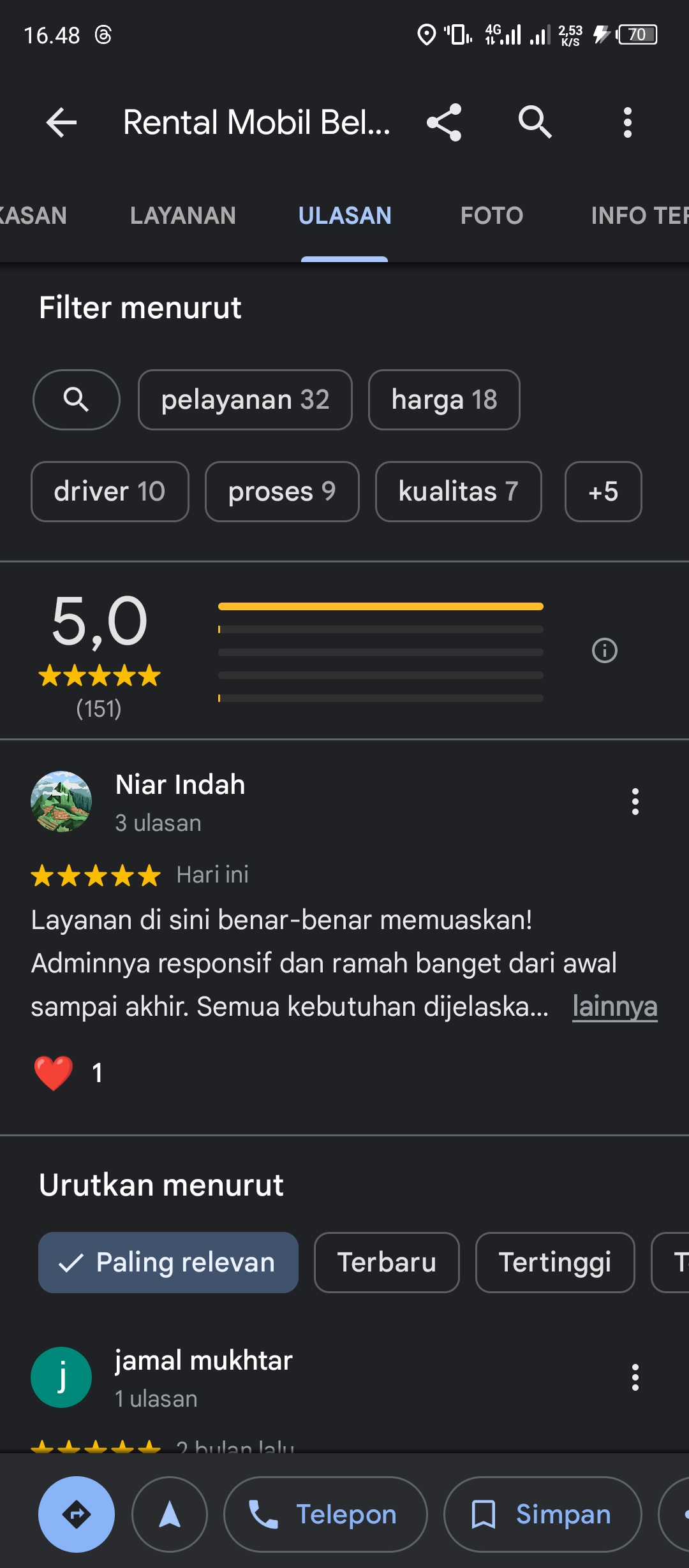Open options for jamal mukhtar's review
Screen dimensions: 689x1568
coord(635,1377)
